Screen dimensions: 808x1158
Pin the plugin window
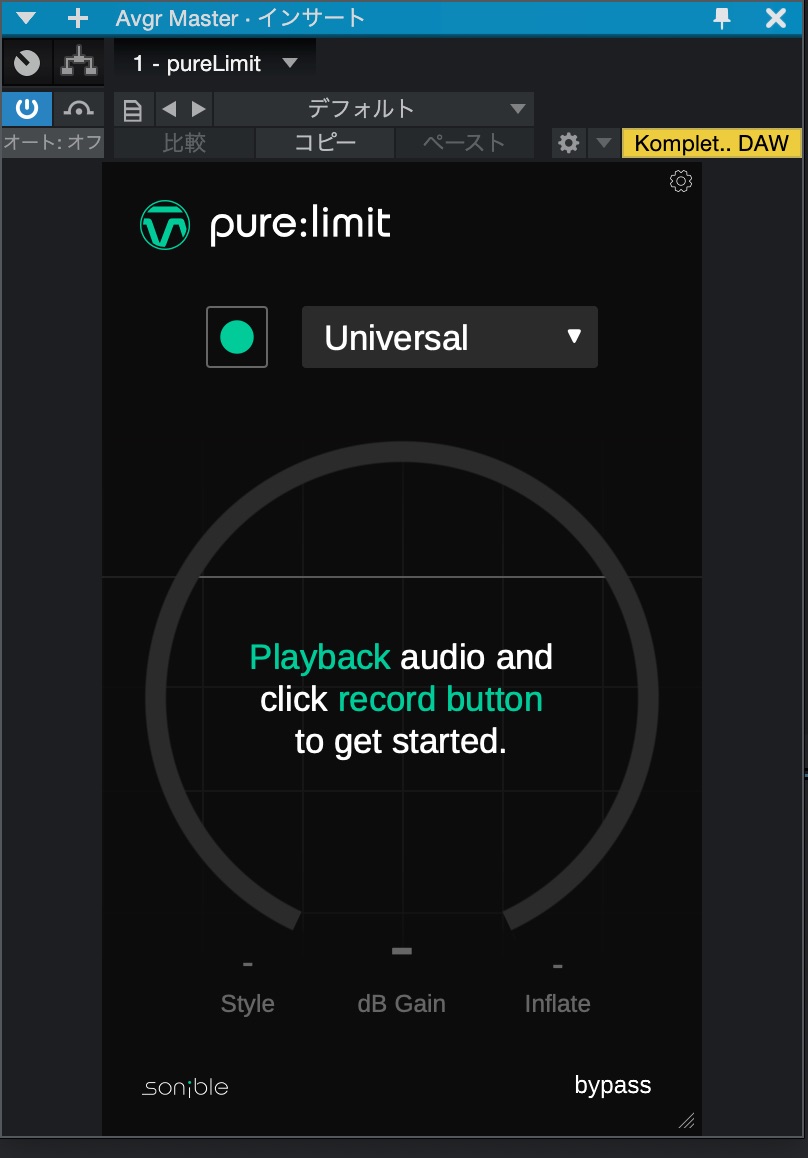[x=722, y=17]
